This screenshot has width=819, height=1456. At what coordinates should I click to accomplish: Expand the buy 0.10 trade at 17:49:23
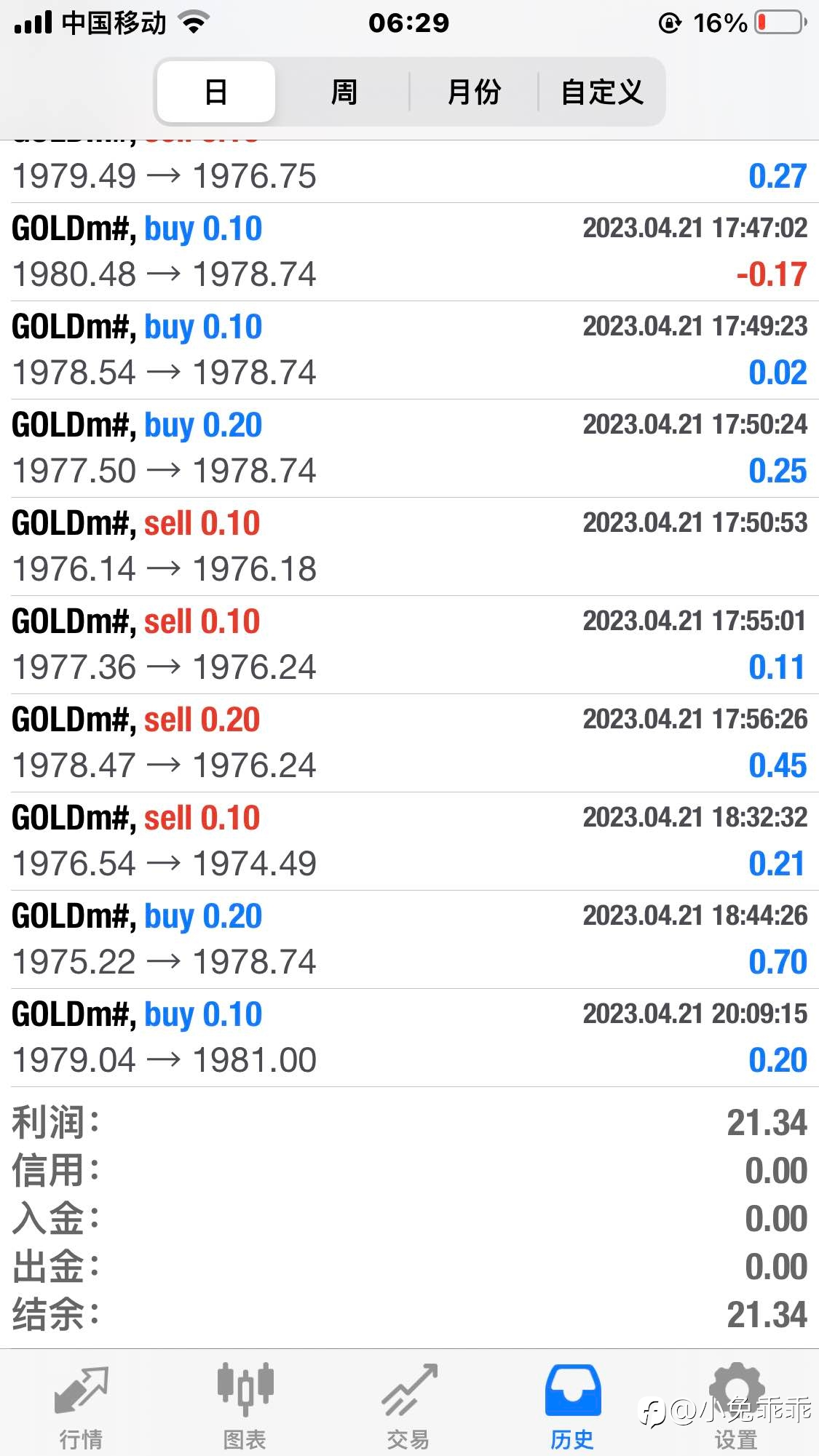pos(409,350)
